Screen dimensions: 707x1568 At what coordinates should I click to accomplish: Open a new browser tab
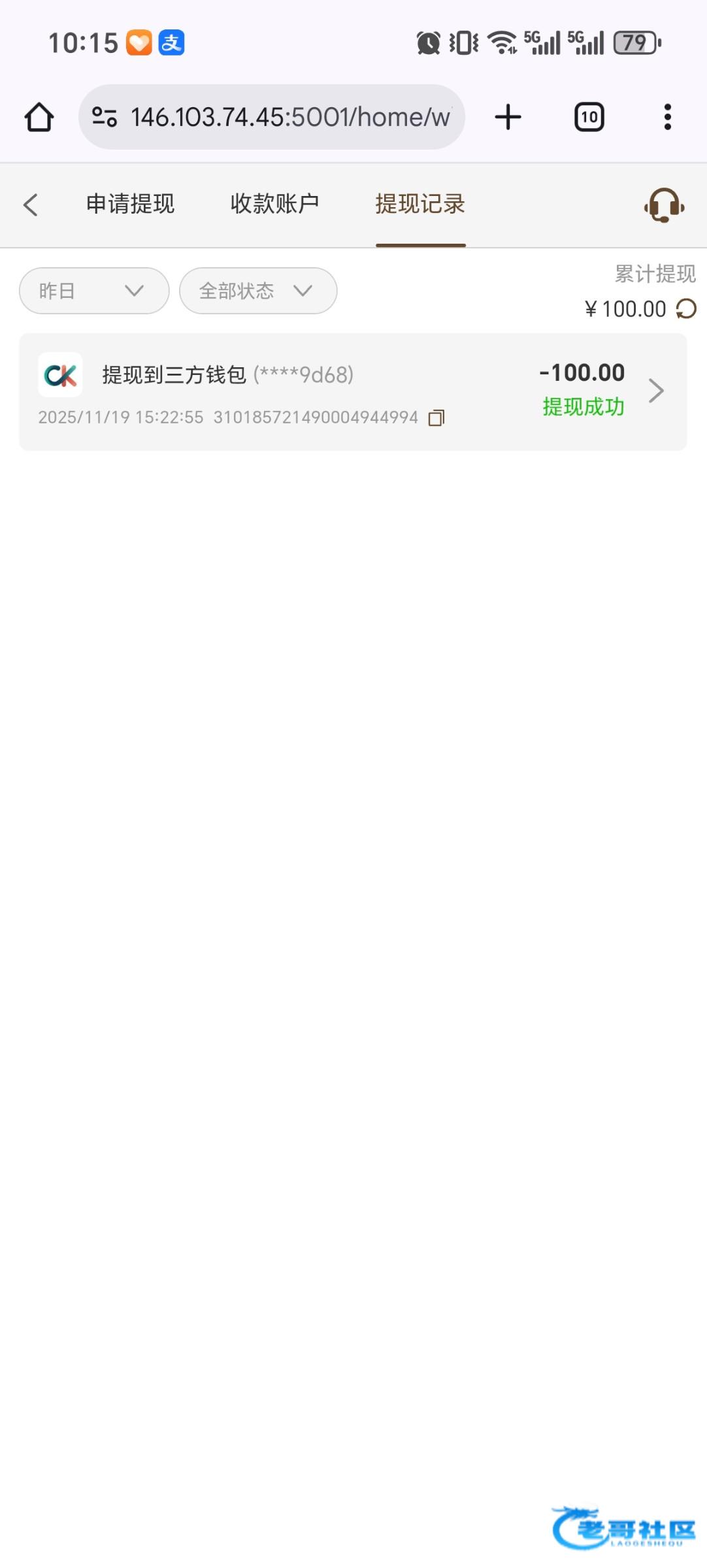point(508,118)
